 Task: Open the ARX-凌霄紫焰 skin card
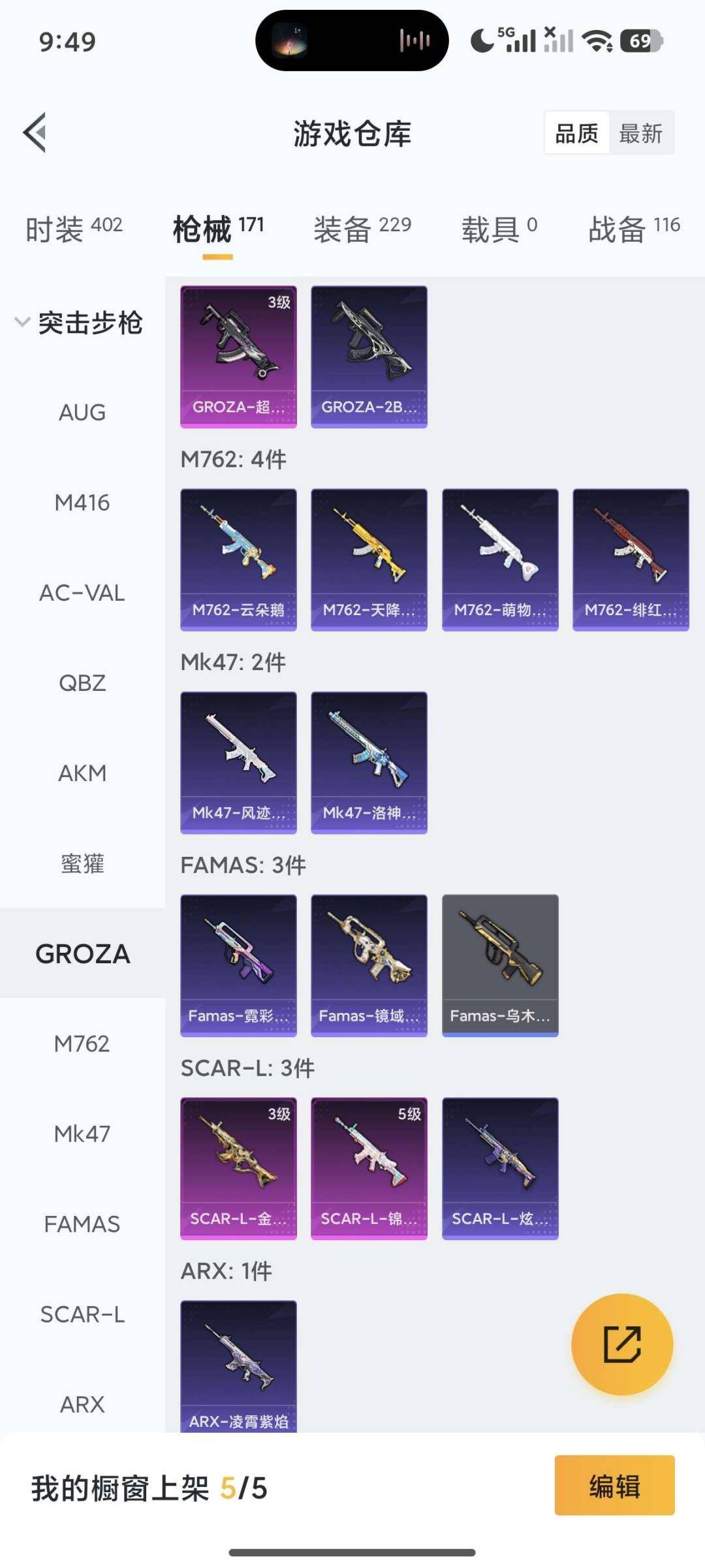pyautogui.click(x=238, y=1366)
